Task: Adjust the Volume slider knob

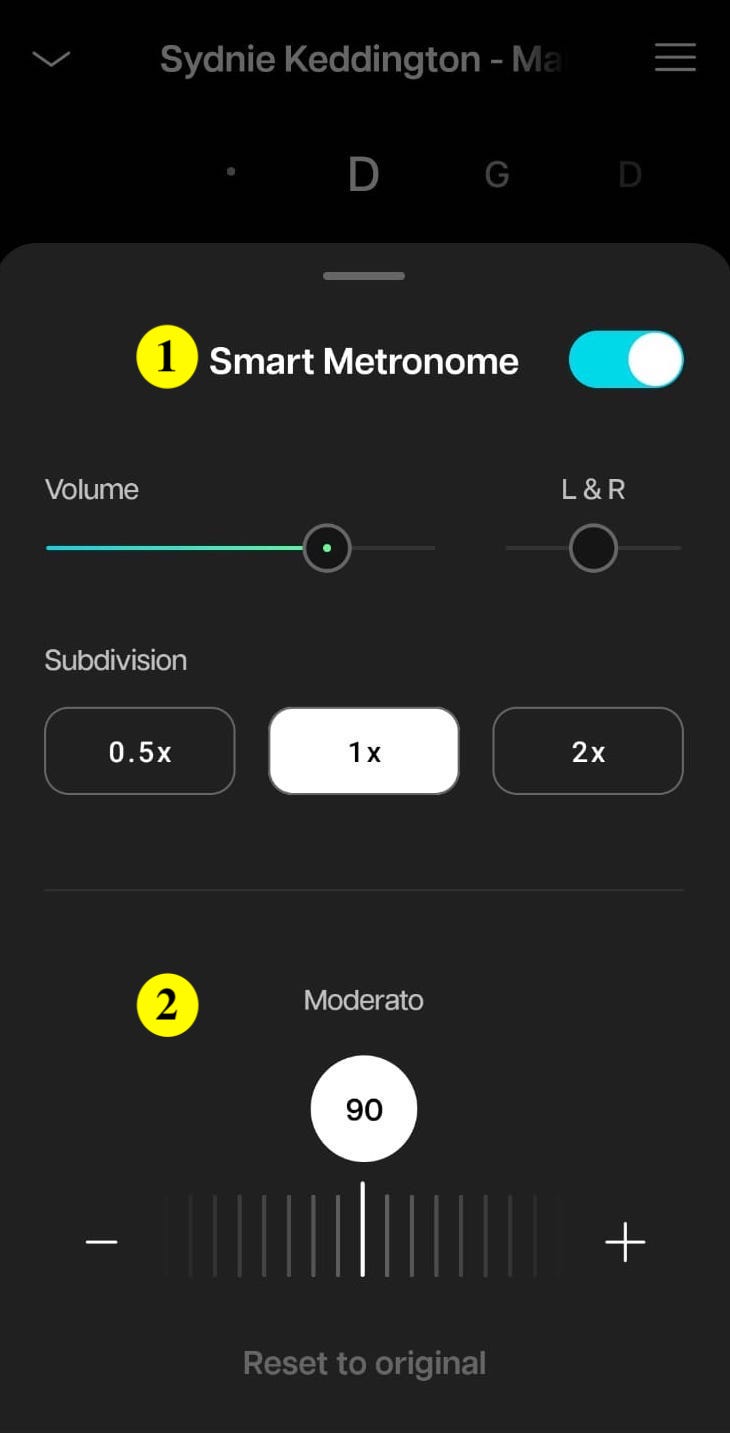Action: tap(327, 548)
